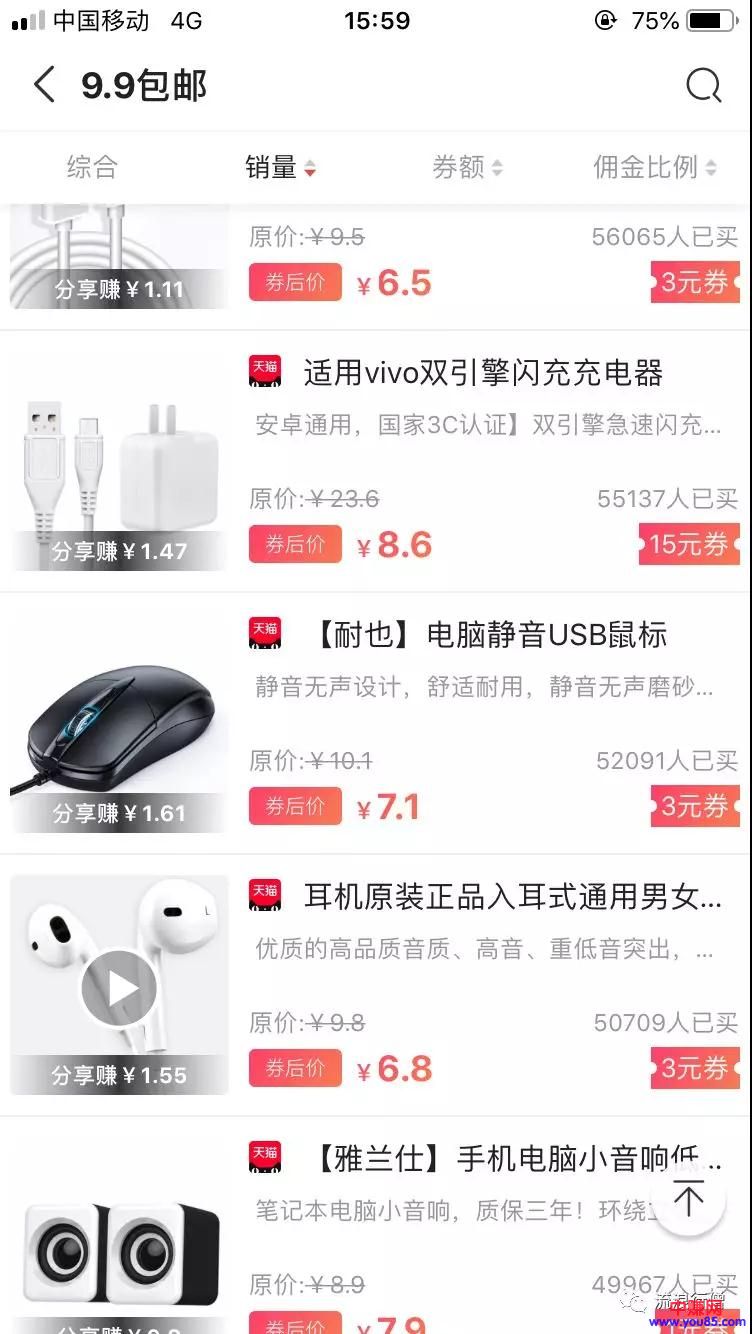Jump back to top of list
Viewport: 752px width, 1334px height.
pyautogui.click(x=688, y=1198)
